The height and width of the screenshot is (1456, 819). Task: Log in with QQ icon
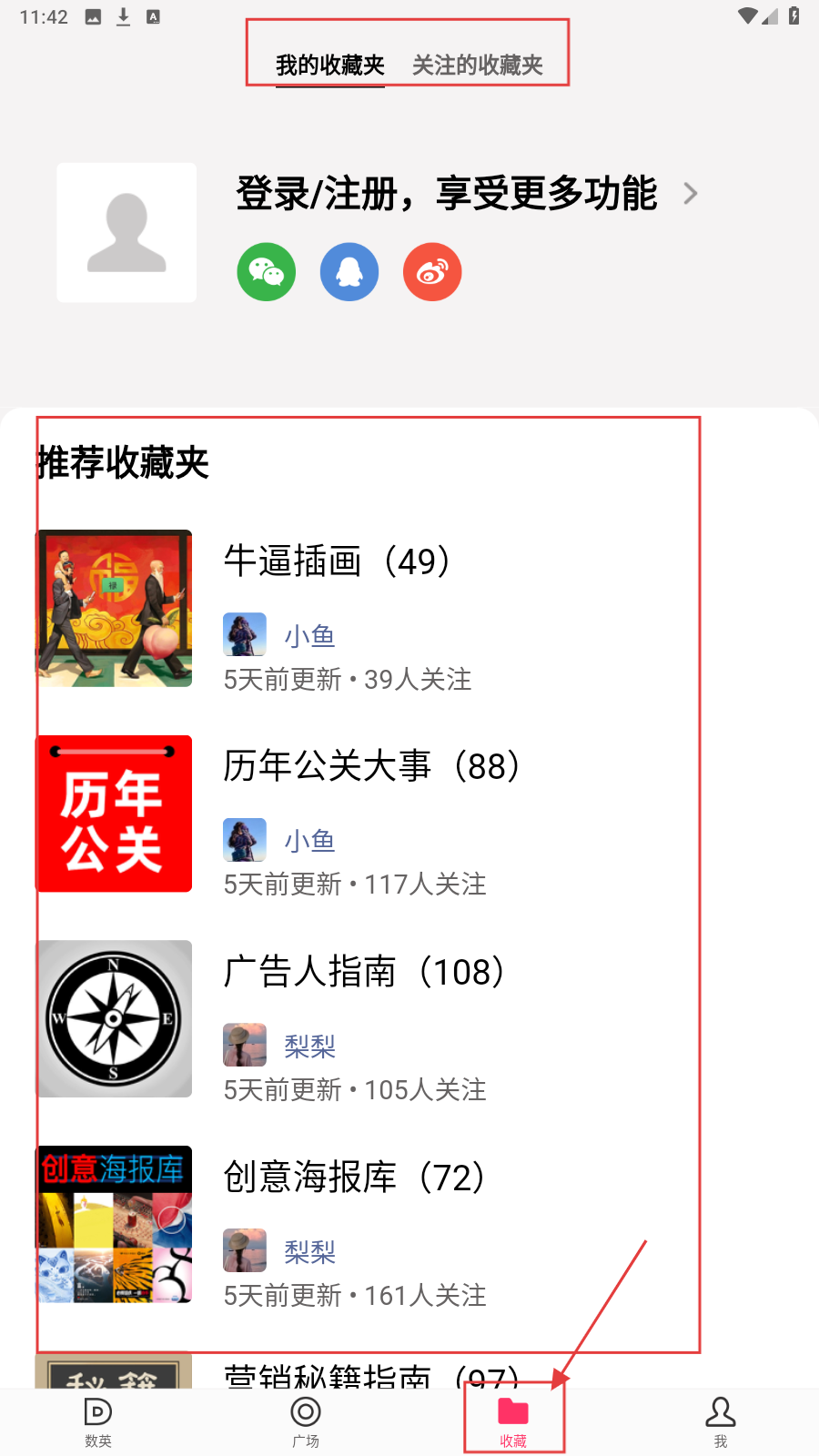(x=349, y=272)
